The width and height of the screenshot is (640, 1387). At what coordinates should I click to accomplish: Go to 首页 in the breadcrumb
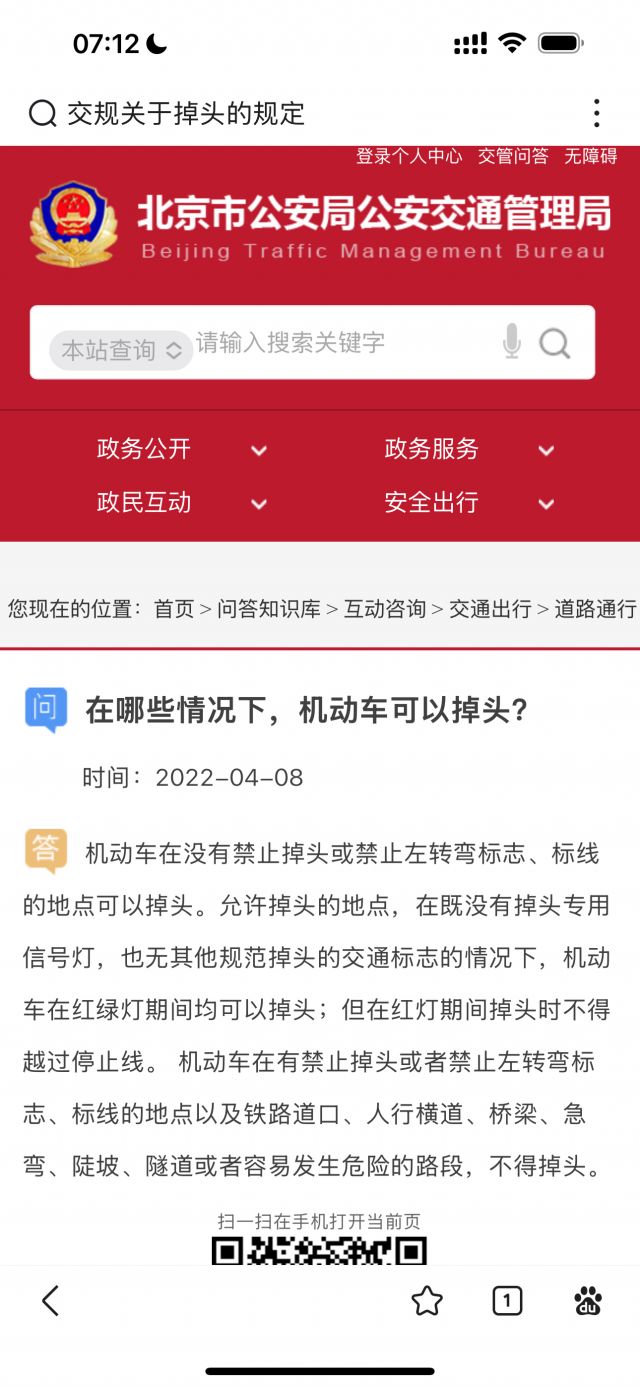coord(174,609)
